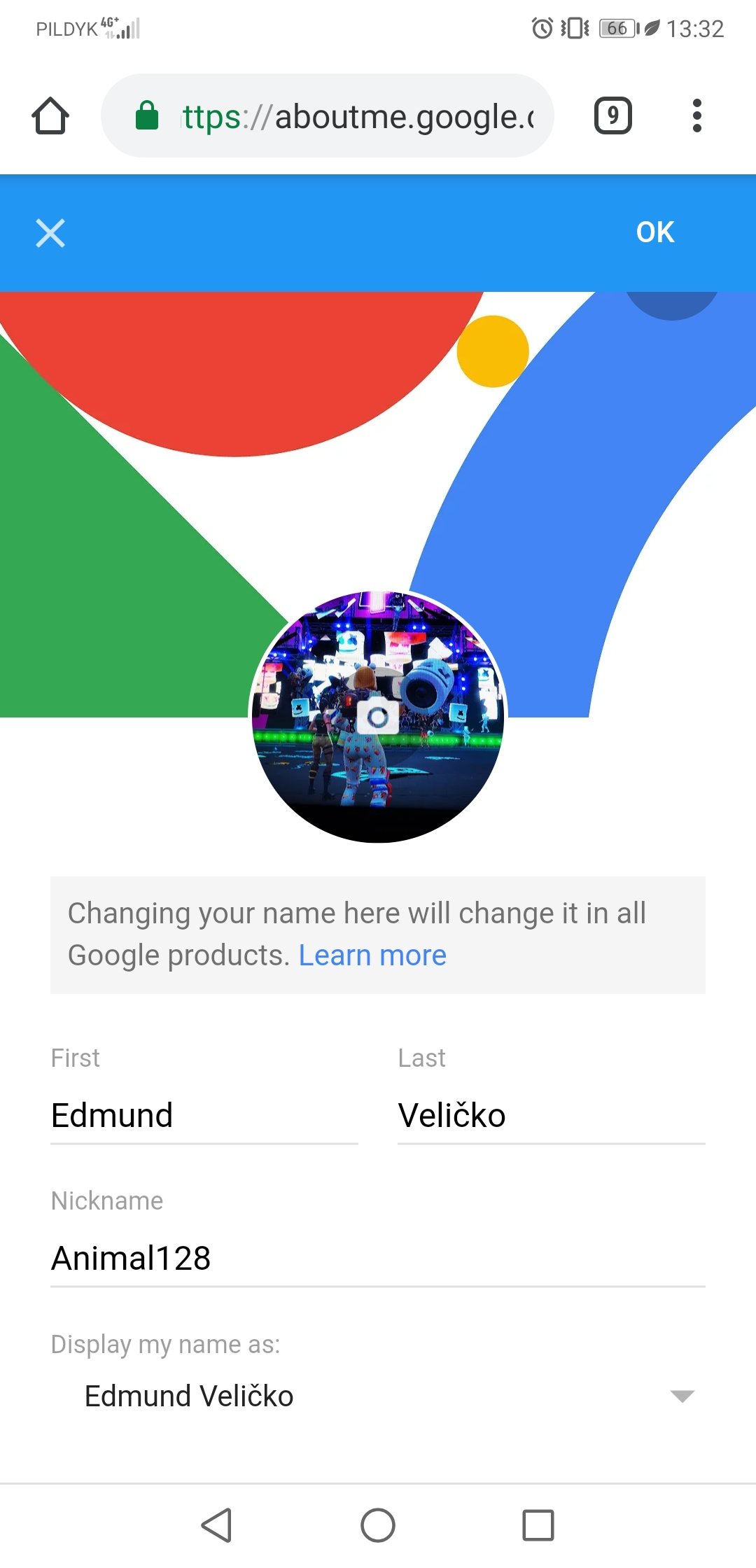Open the tab switcher showing 9 tabs
This screenshot has width=756, height=1568.
[613, 115]
